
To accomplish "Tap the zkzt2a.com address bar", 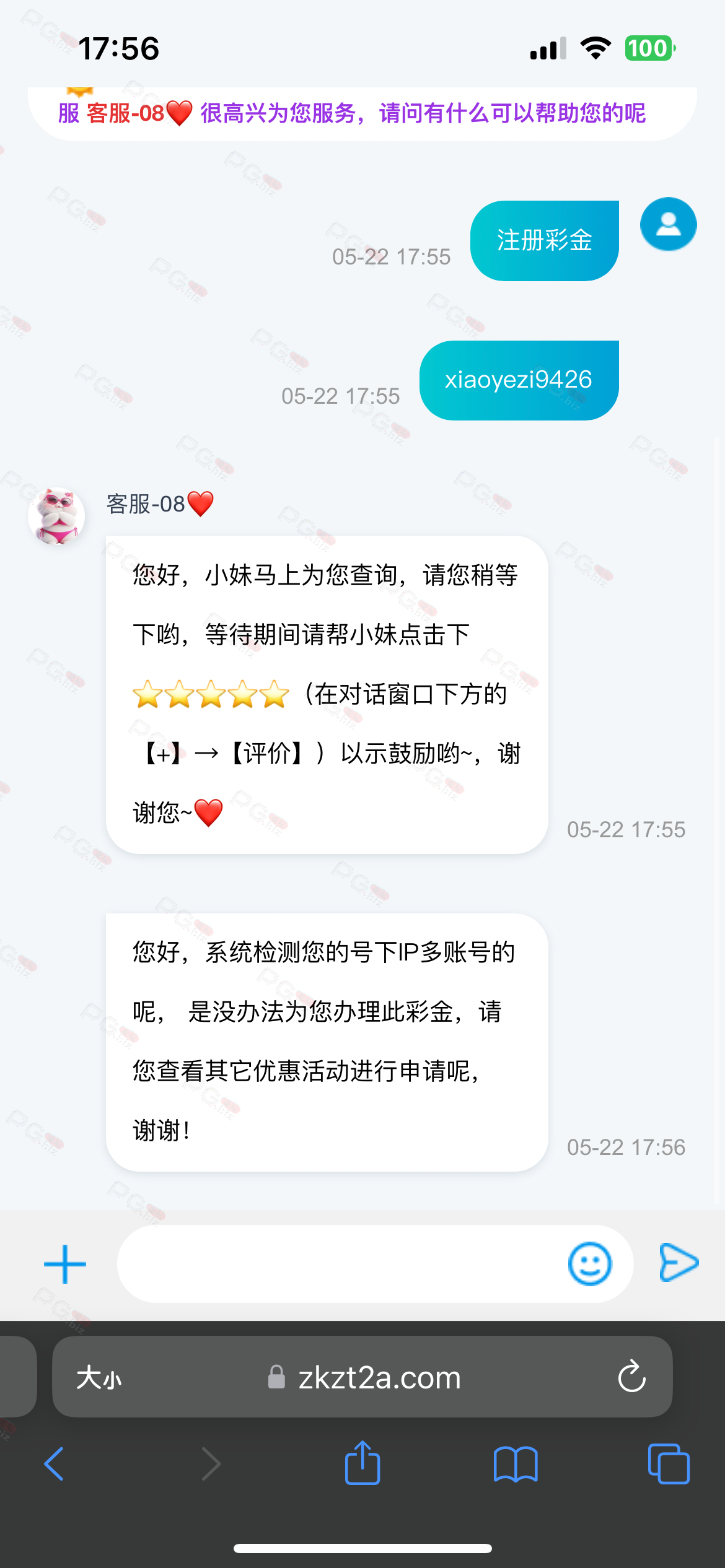I will point(379,1378).
